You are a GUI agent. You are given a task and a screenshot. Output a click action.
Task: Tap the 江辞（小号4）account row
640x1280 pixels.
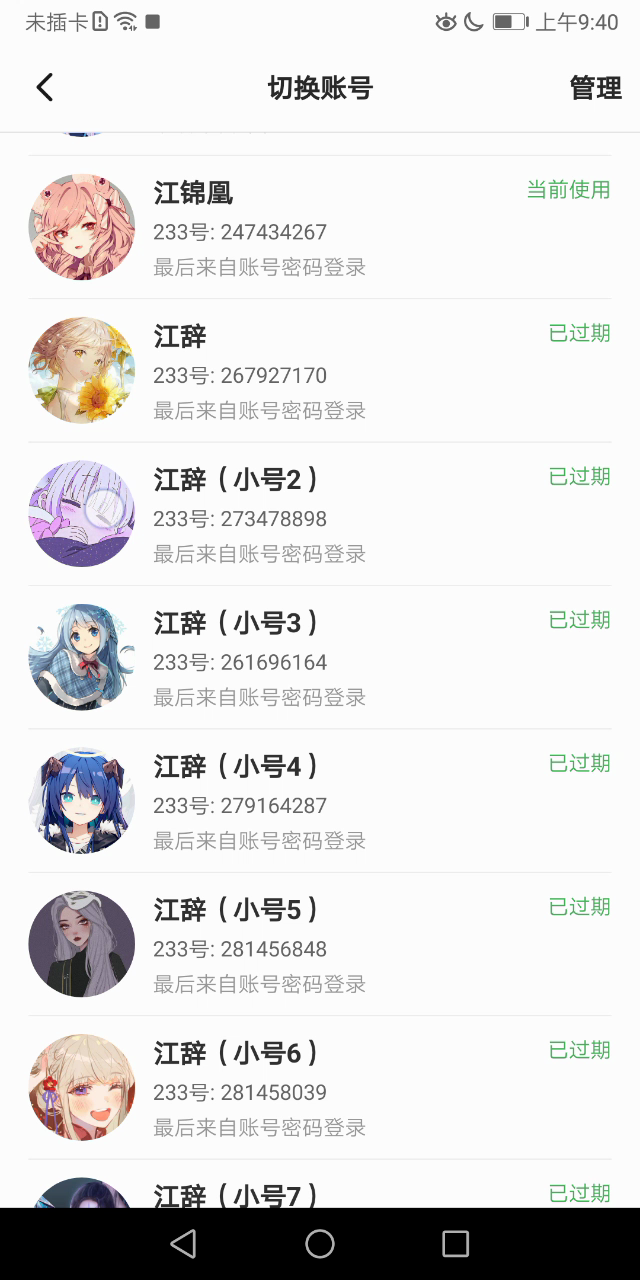pos(320,801)
